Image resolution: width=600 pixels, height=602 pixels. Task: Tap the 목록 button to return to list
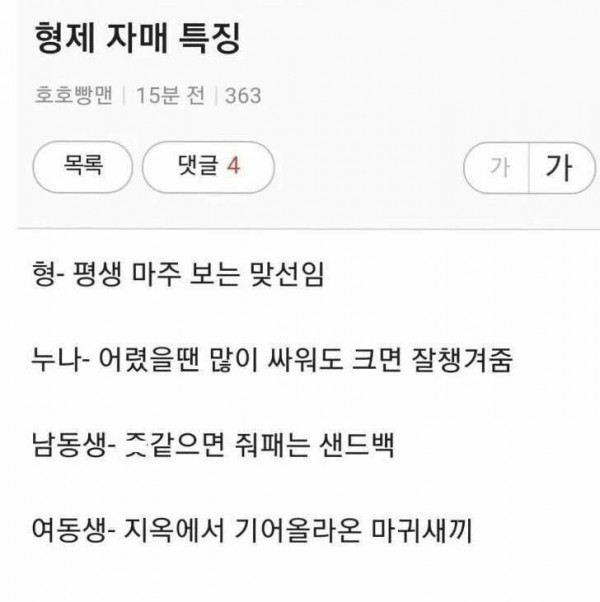(83, 165)
